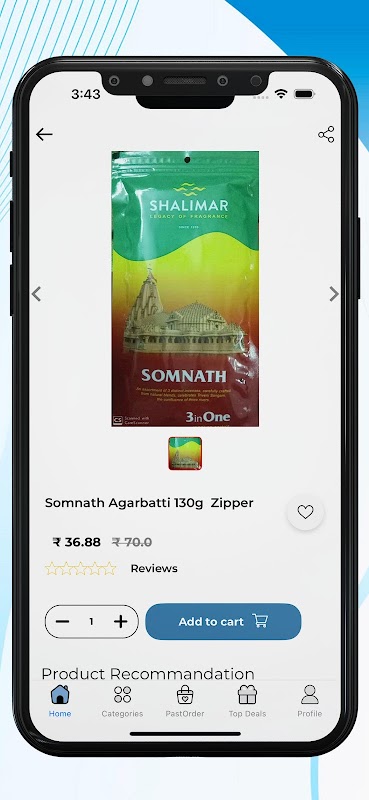Share this Somnath Agarbatti product

pyautogui.click(x=326, y=134)
